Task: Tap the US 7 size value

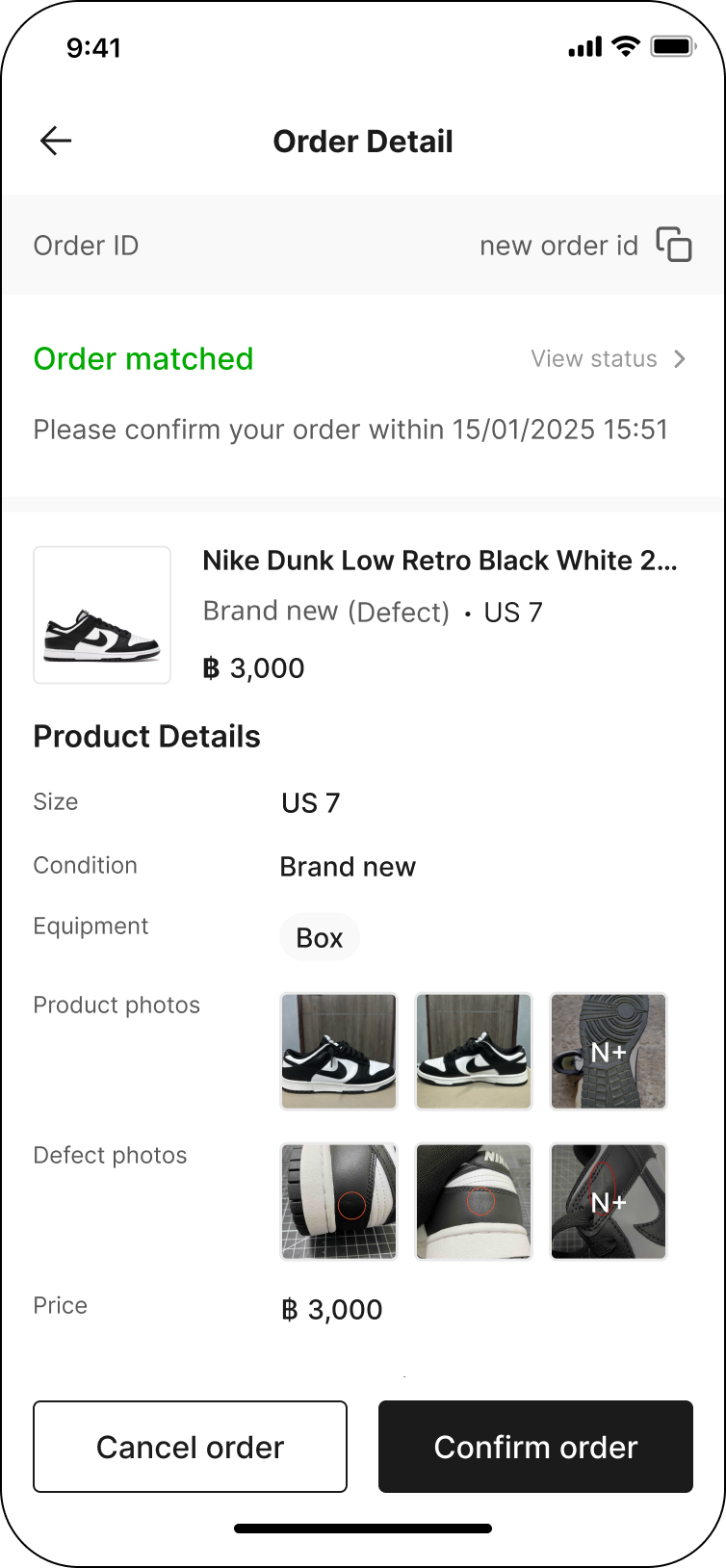Action: [308, 801]
